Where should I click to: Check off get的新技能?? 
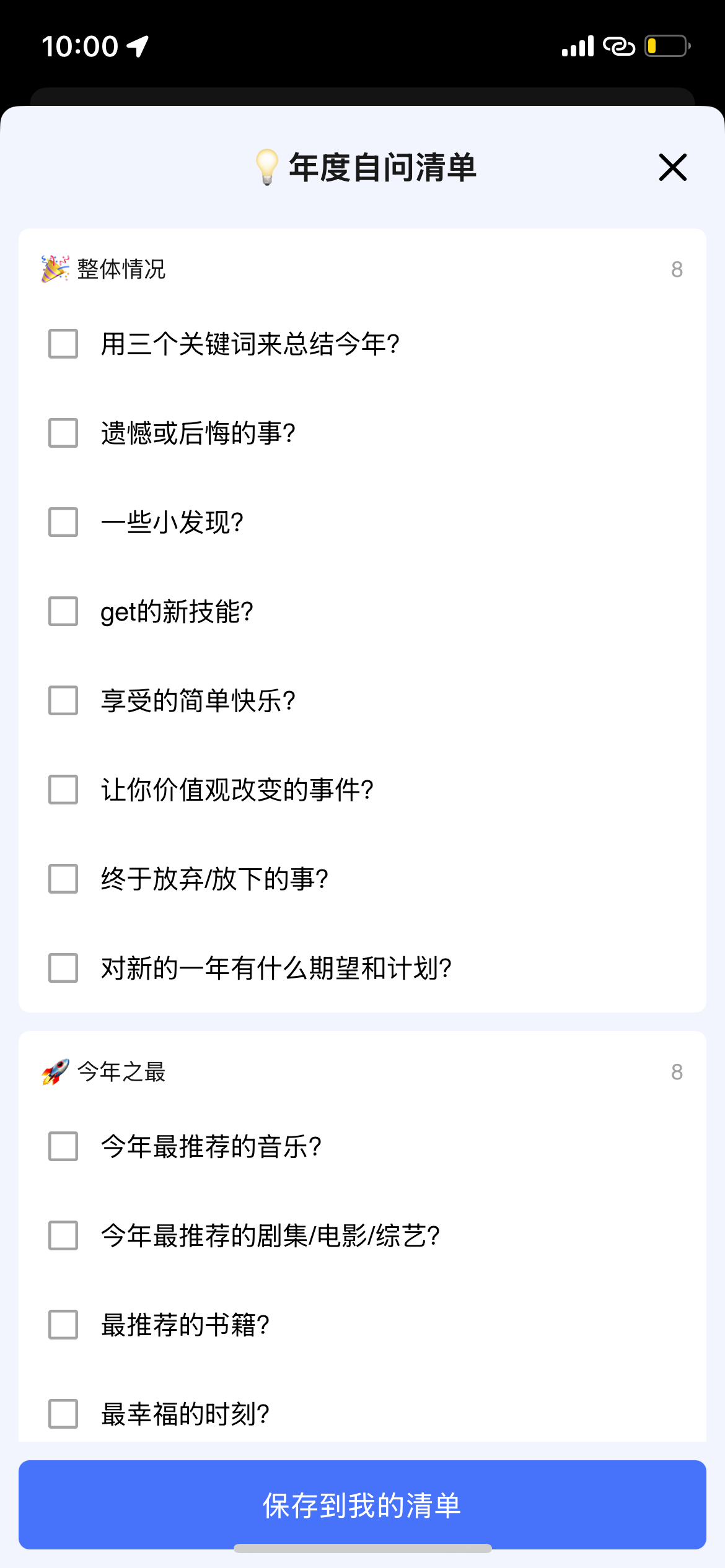tap(63, 611)
